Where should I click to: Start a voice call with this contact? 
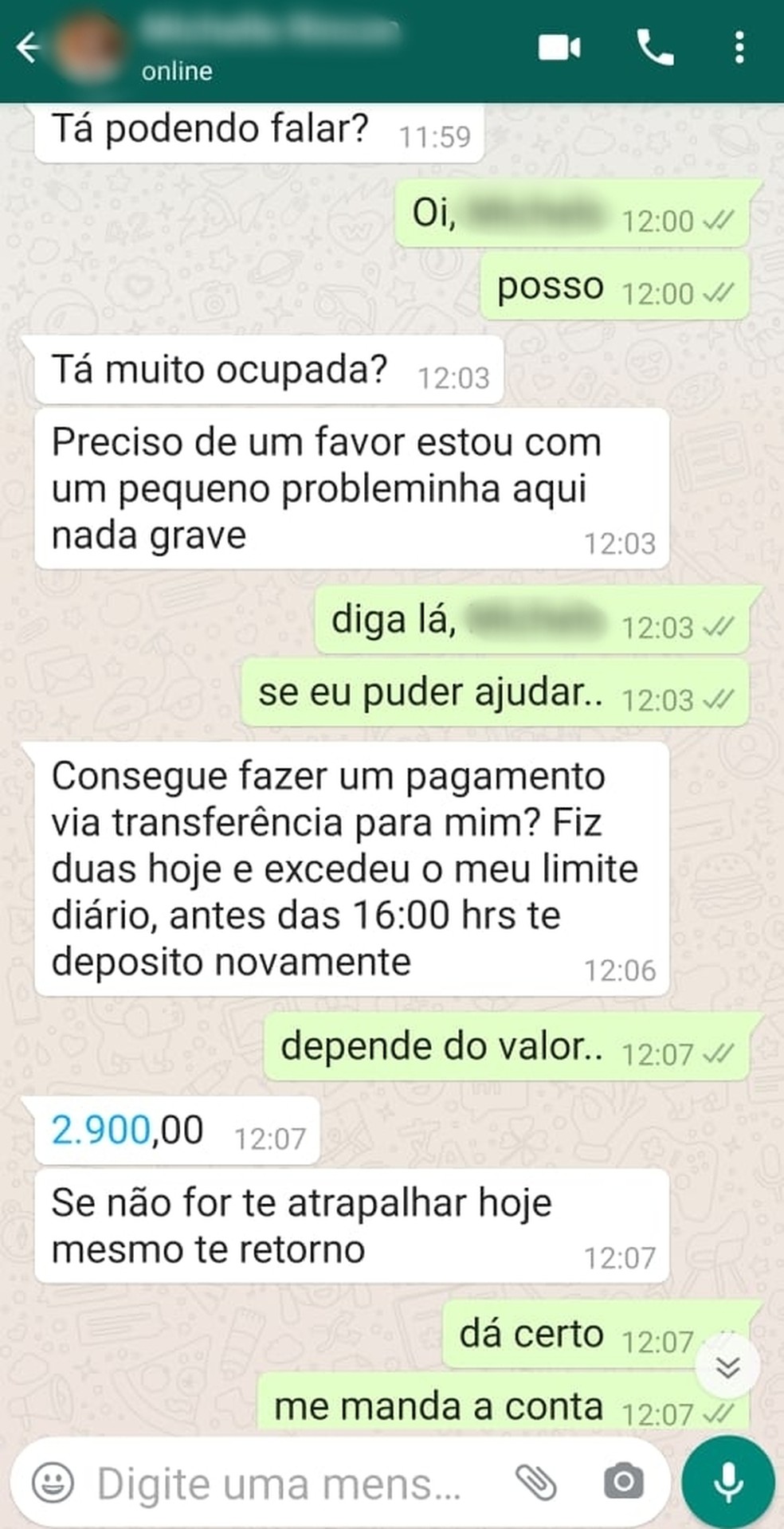655,49
